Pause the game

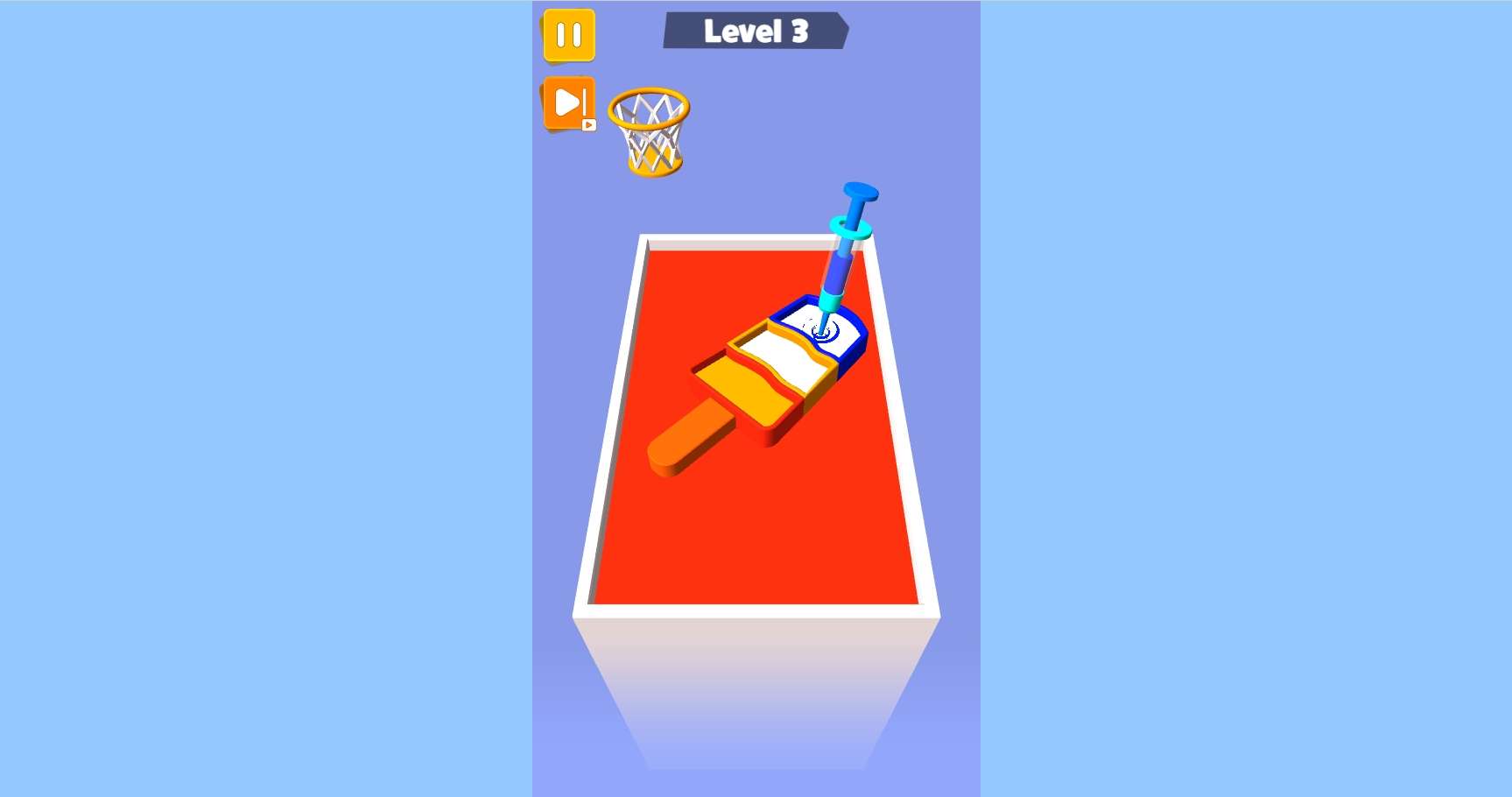click(569, 36)
